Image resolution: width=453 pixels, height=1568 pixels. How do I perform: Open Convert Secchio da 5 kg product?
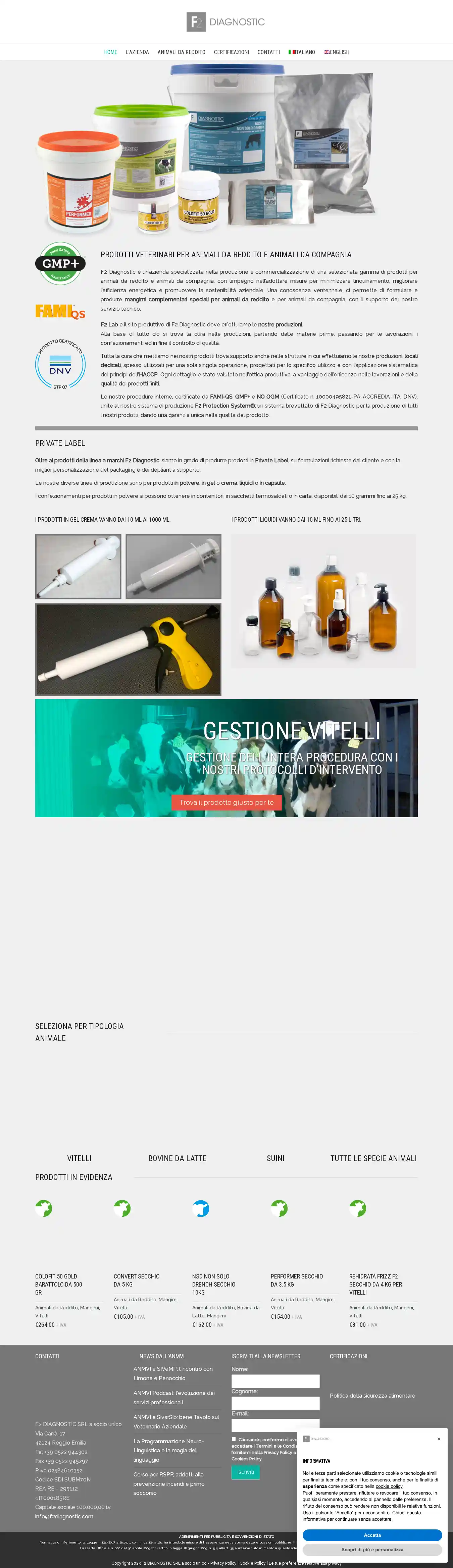coord(136,1280)
